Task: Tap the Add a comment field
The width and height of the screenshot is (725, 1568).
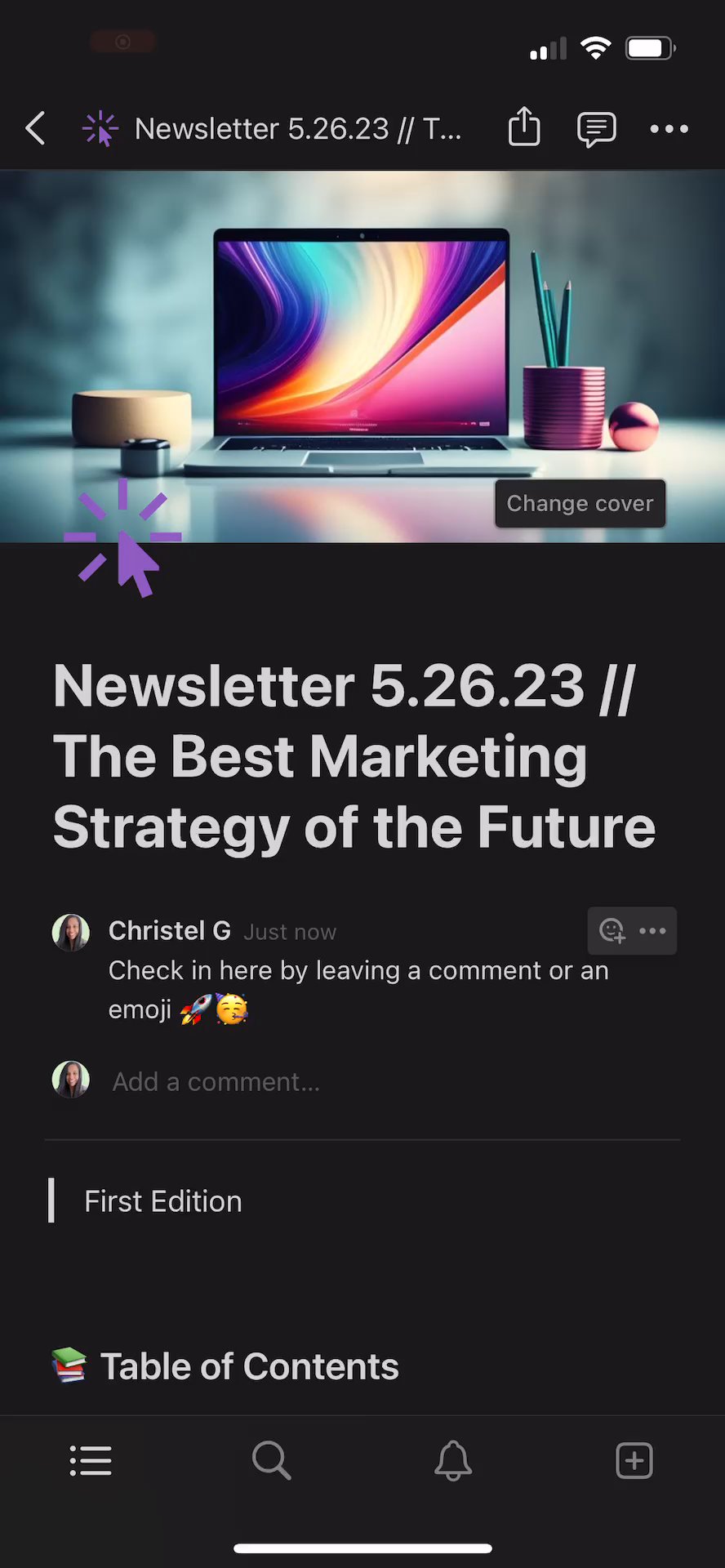Action: pyautogui.click(x=216, y=1081)
